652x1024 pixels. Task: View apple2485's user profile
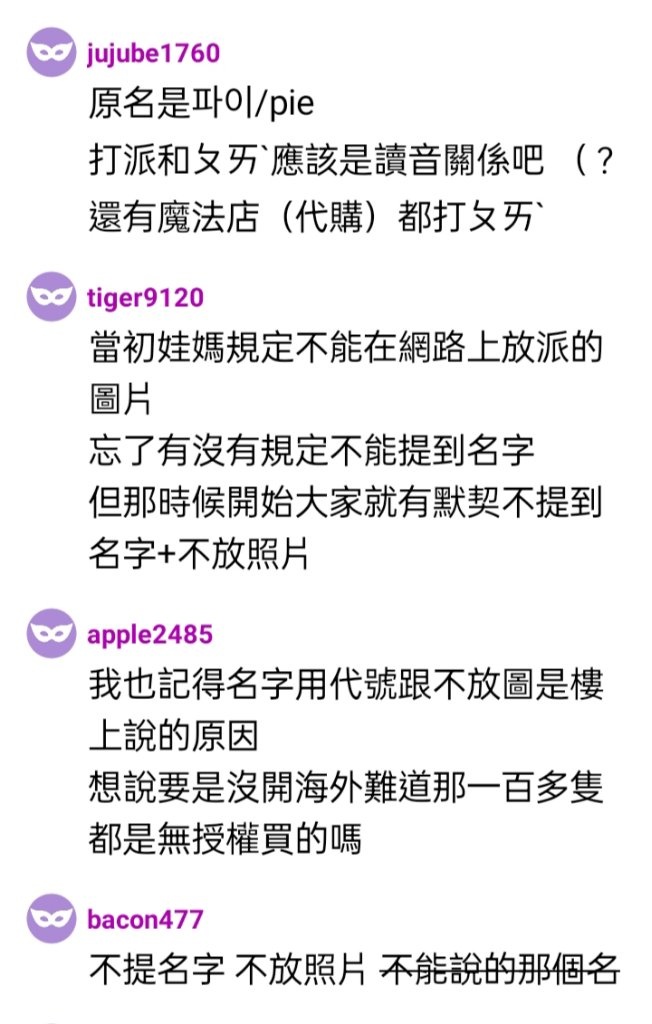pyautogui.click(x=150, y=634)
